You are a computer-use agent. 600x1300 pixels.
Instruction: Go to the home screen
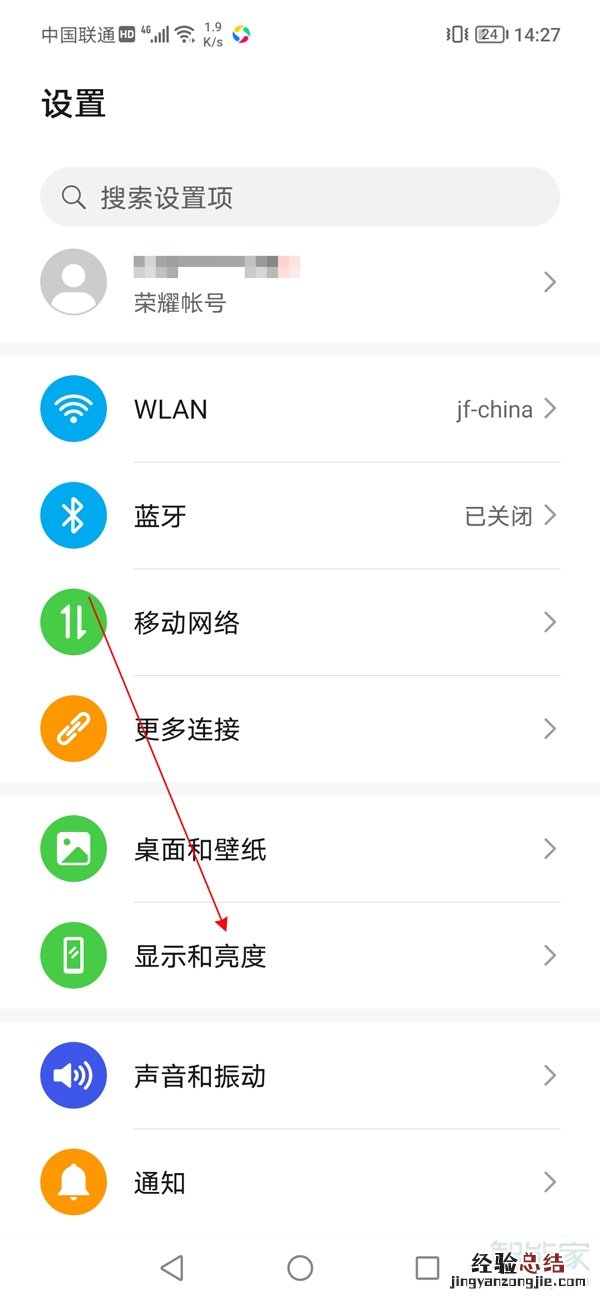[x=300, y=1268]
